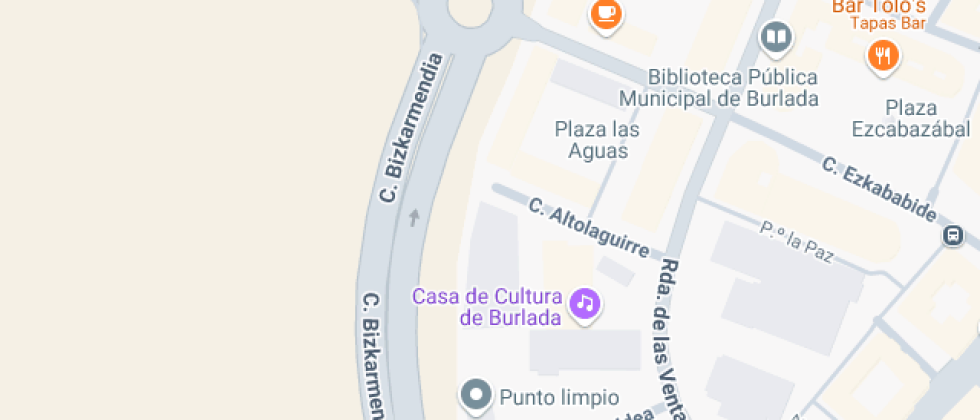This screenshot has width=980, height=420.
Task: Open the Casa de Cultura de Burlada marker
Action: [x=585, y=302]
